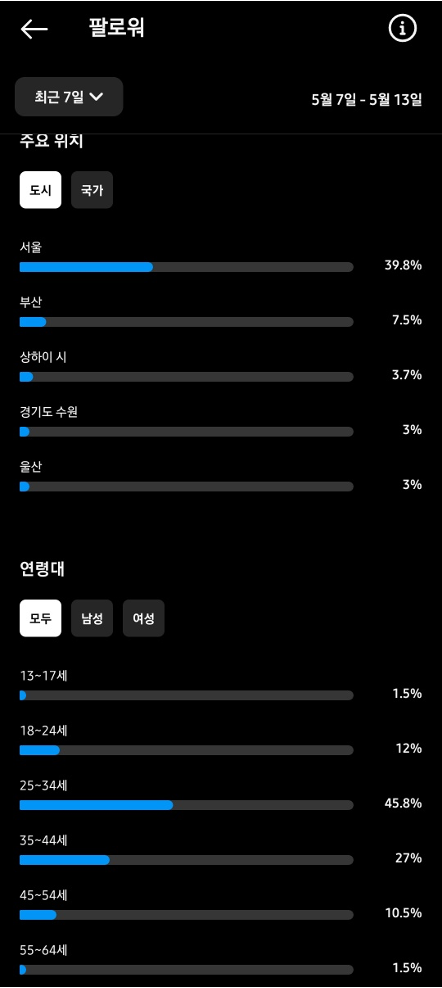Select the 모두 age range filter
This screenshot has width=442, height=988.
coord(40,618)
